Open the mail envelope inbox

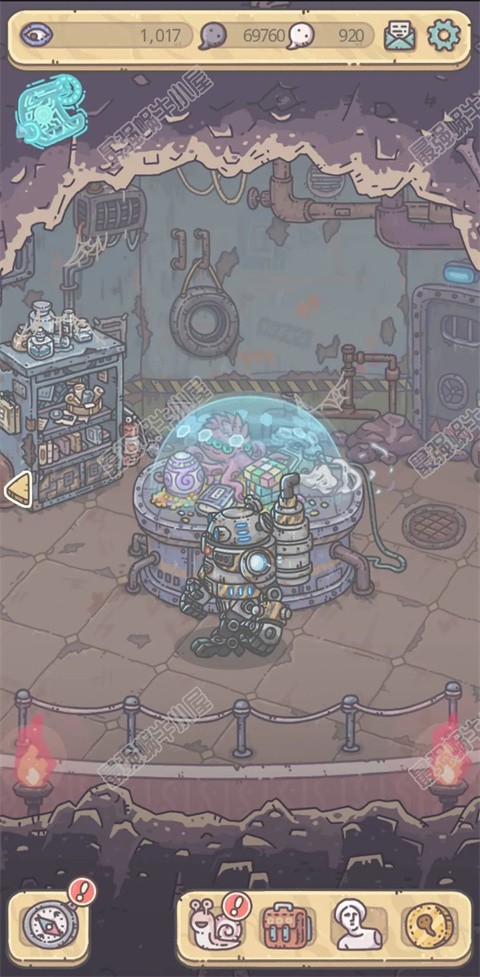coord(400,36)
